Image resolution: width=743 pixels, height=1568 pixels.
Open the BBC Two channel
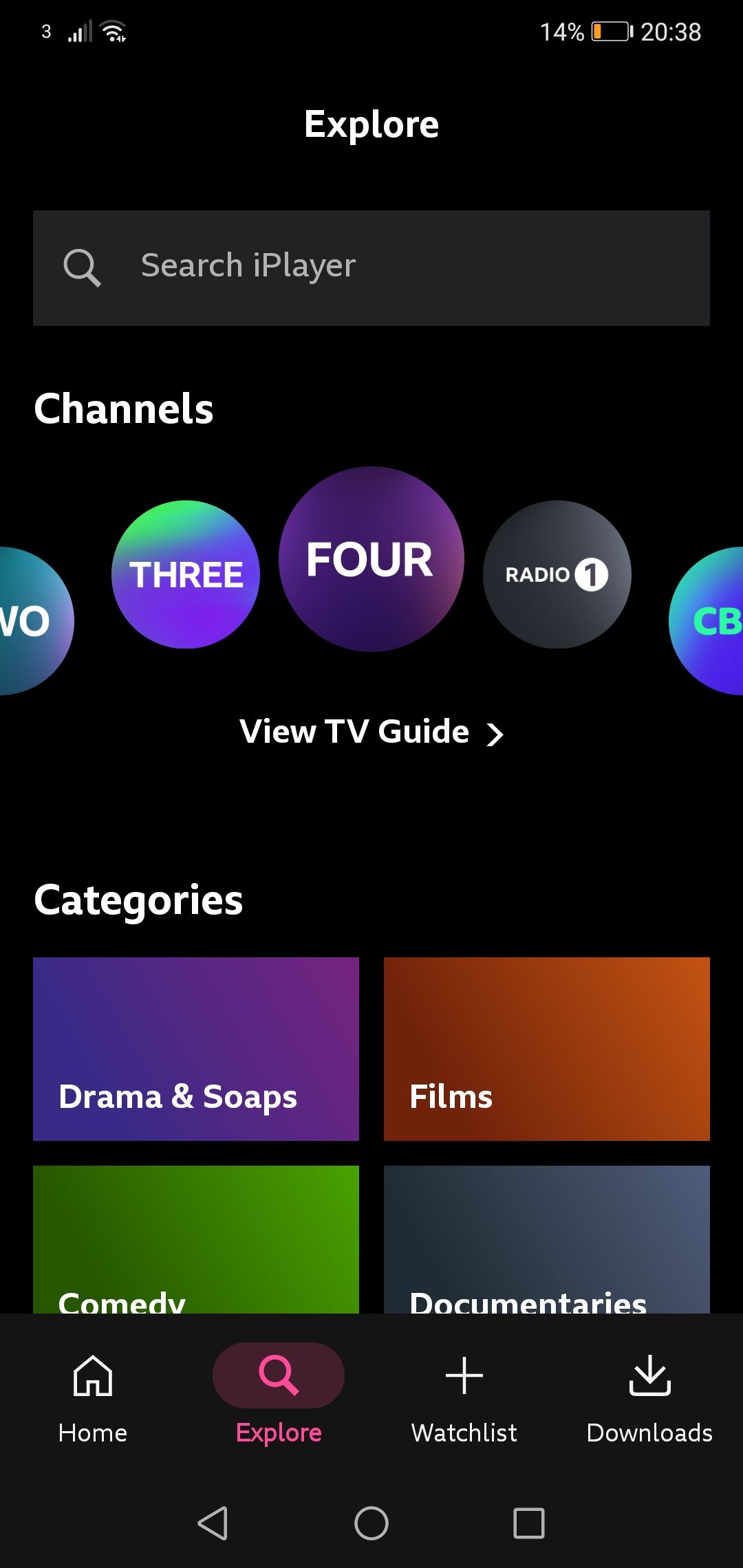(x=31, y=621)
